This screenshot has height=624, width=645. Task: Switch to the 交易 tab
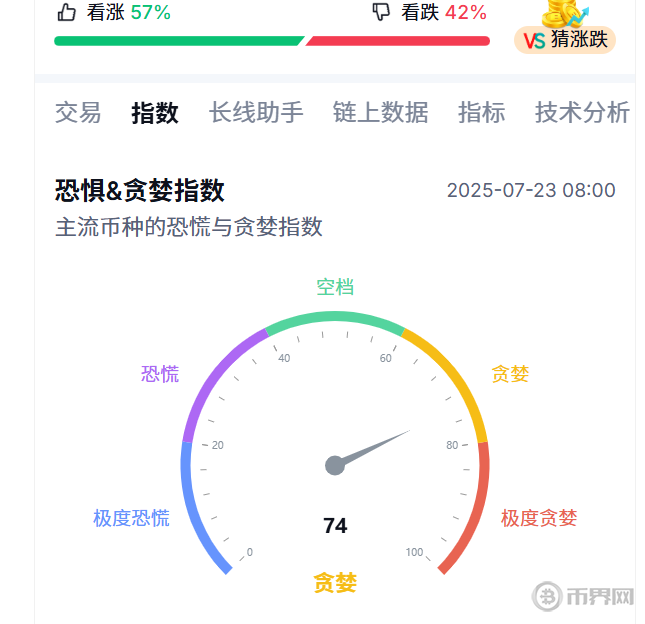click(x=78, y=112)
